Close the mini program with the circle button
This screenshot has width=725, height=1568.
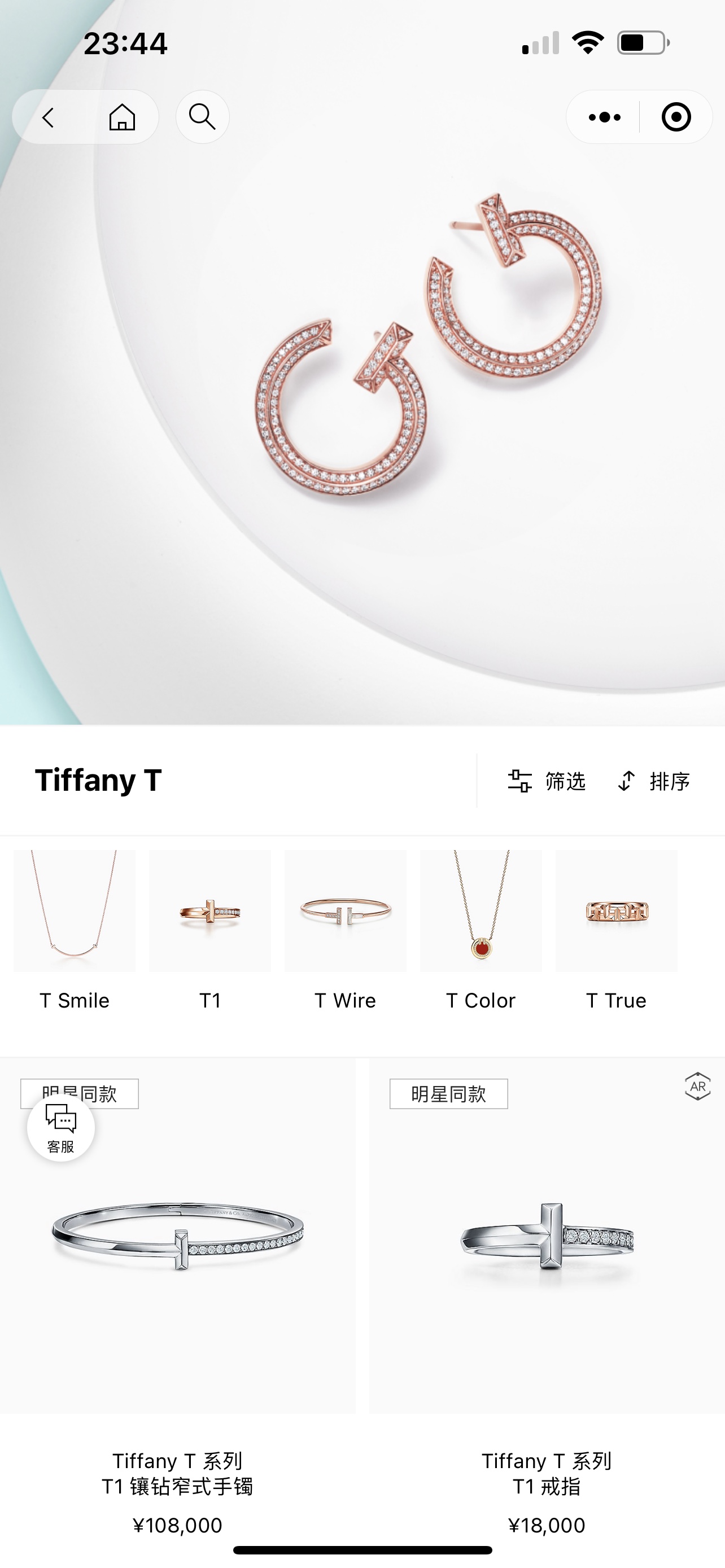pyautogui.click(x=676, y=117)
